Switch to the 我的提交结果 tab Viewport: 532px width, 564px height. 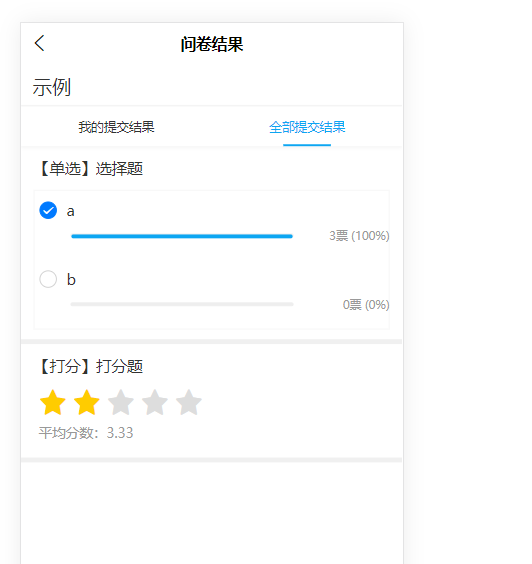116,127
